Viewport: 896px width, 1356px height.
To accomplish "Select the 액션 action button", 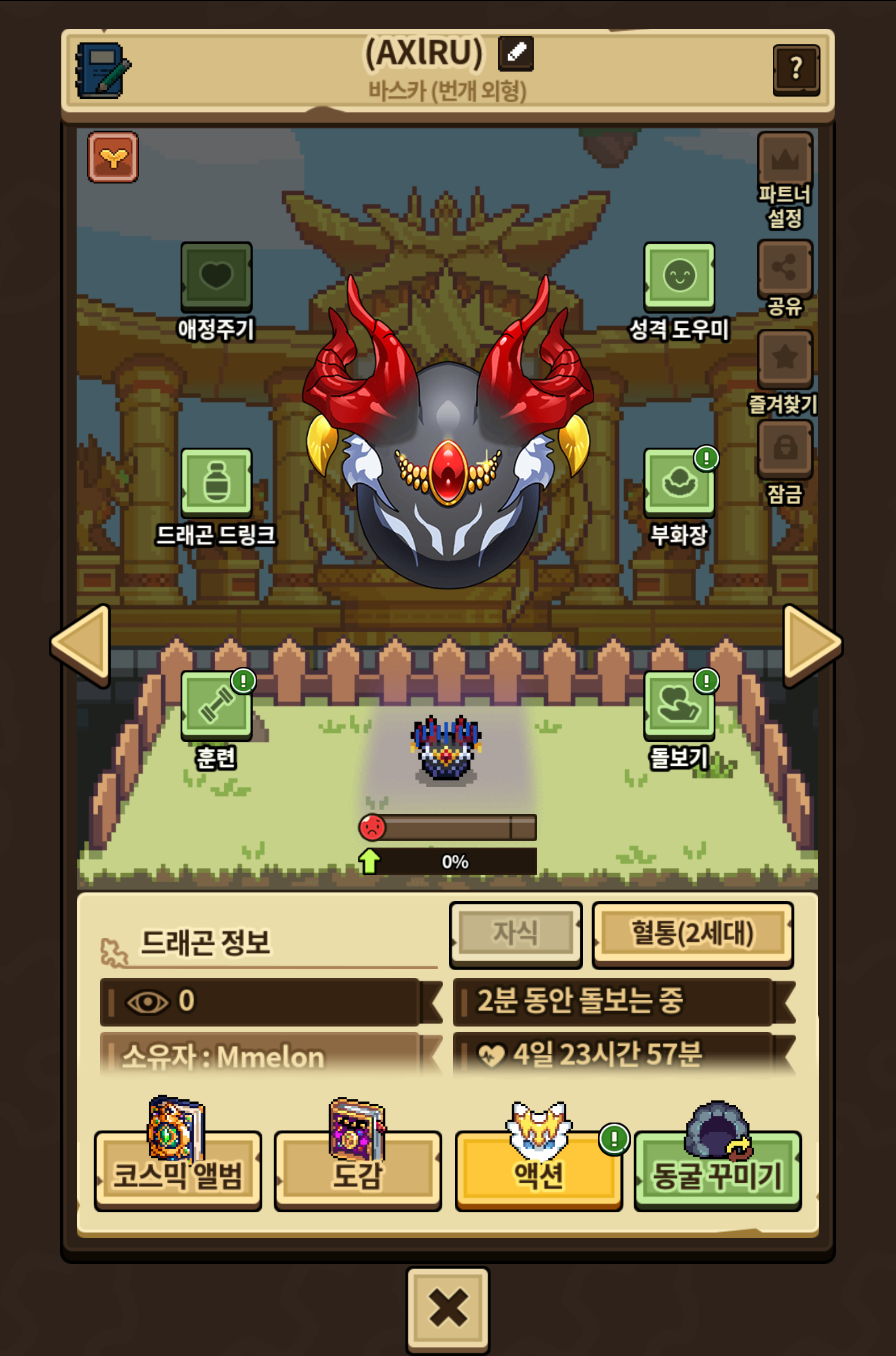I will (538, 1170).
